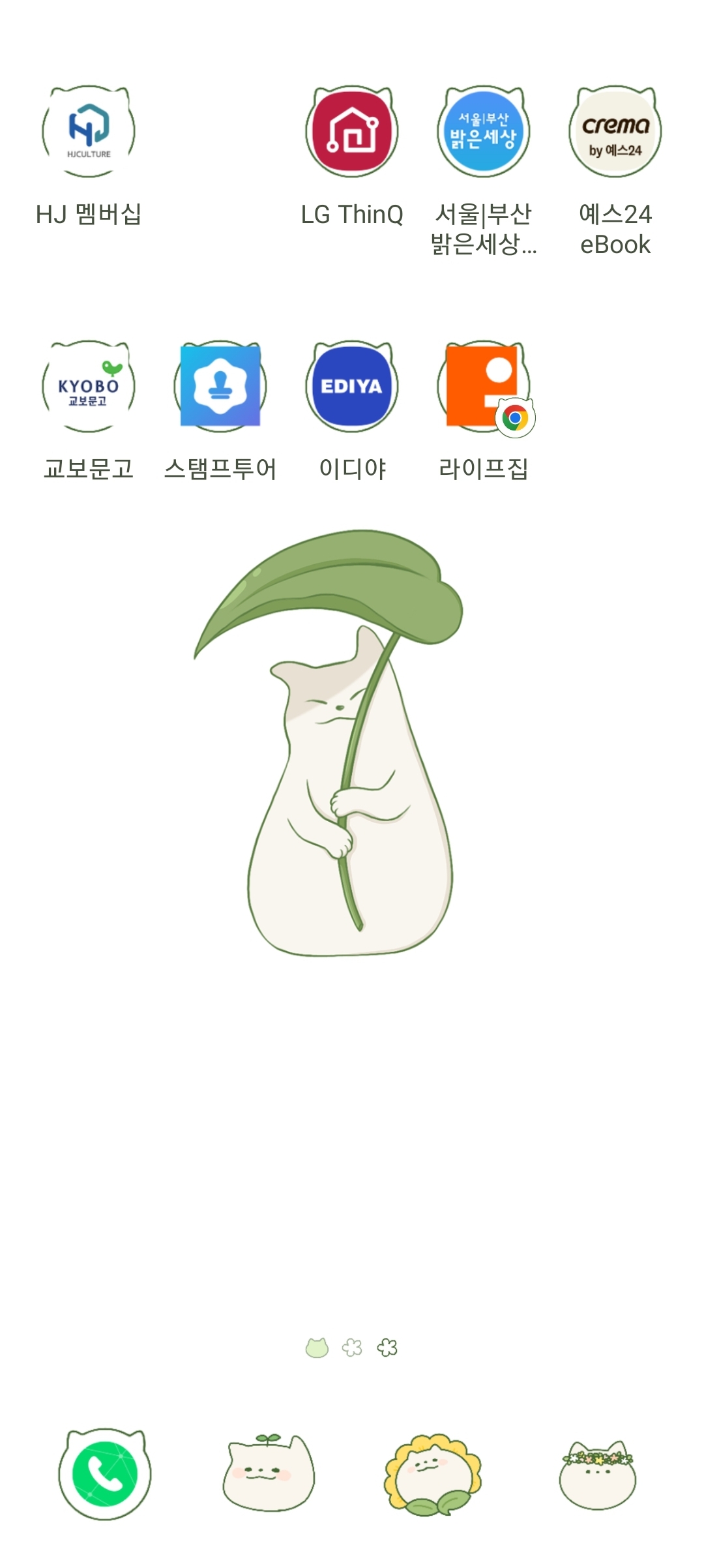This screenshot has width=704, height=1568.
Task: Open the 서울|부산 밝은세상 app
Action: click(484, 132)
